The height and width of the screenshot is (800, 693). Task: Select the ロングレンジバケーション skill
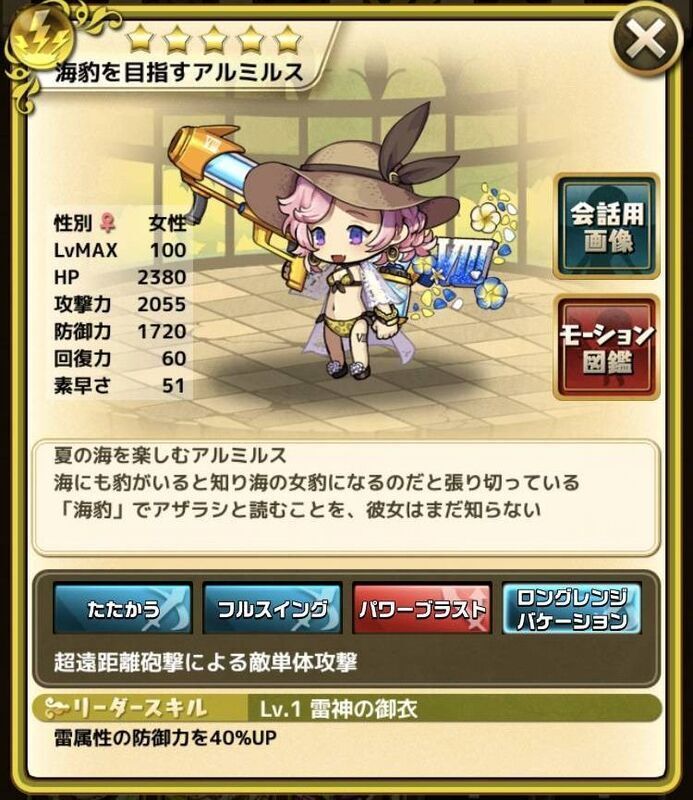coord(571,609)
